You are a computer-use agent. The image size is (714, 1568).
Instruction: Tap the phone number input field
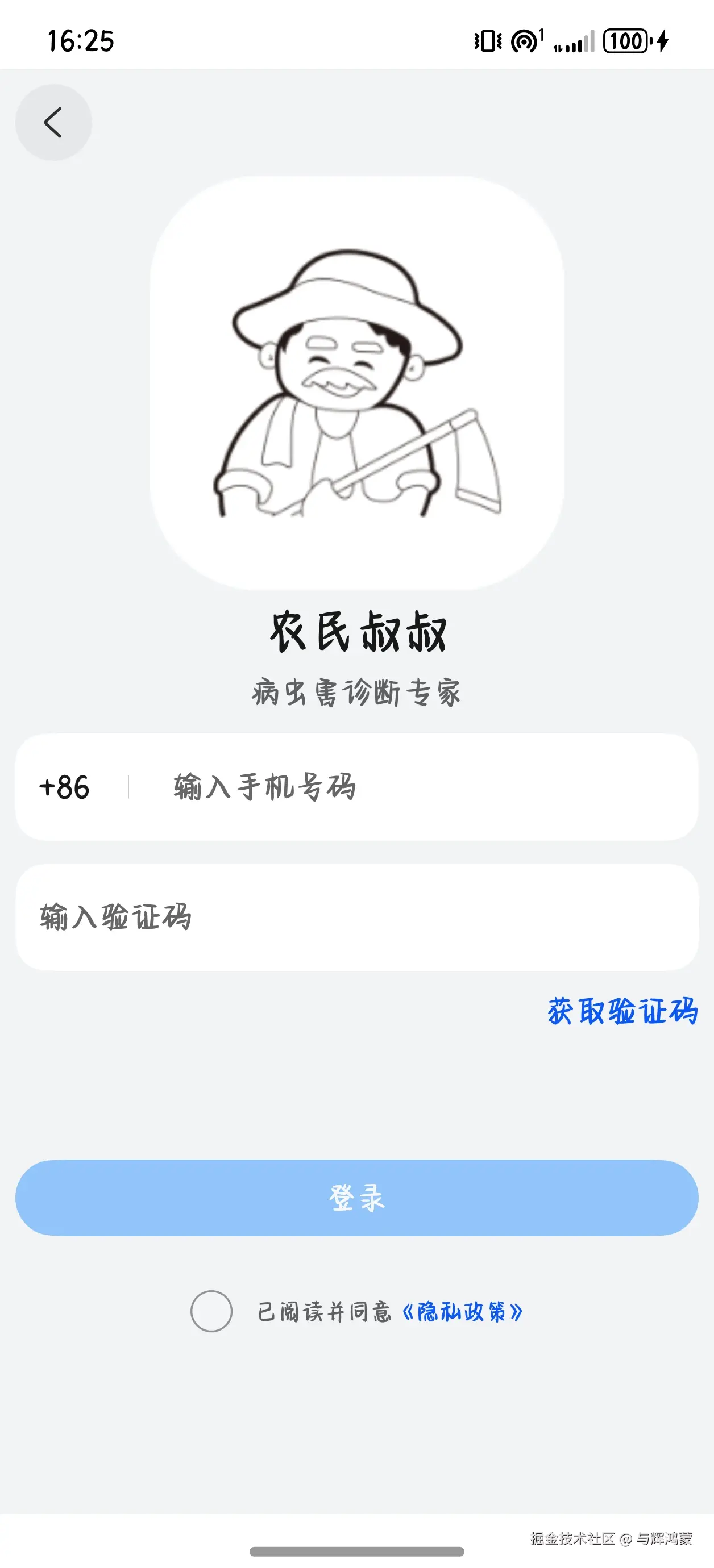[x=402, y=787]
